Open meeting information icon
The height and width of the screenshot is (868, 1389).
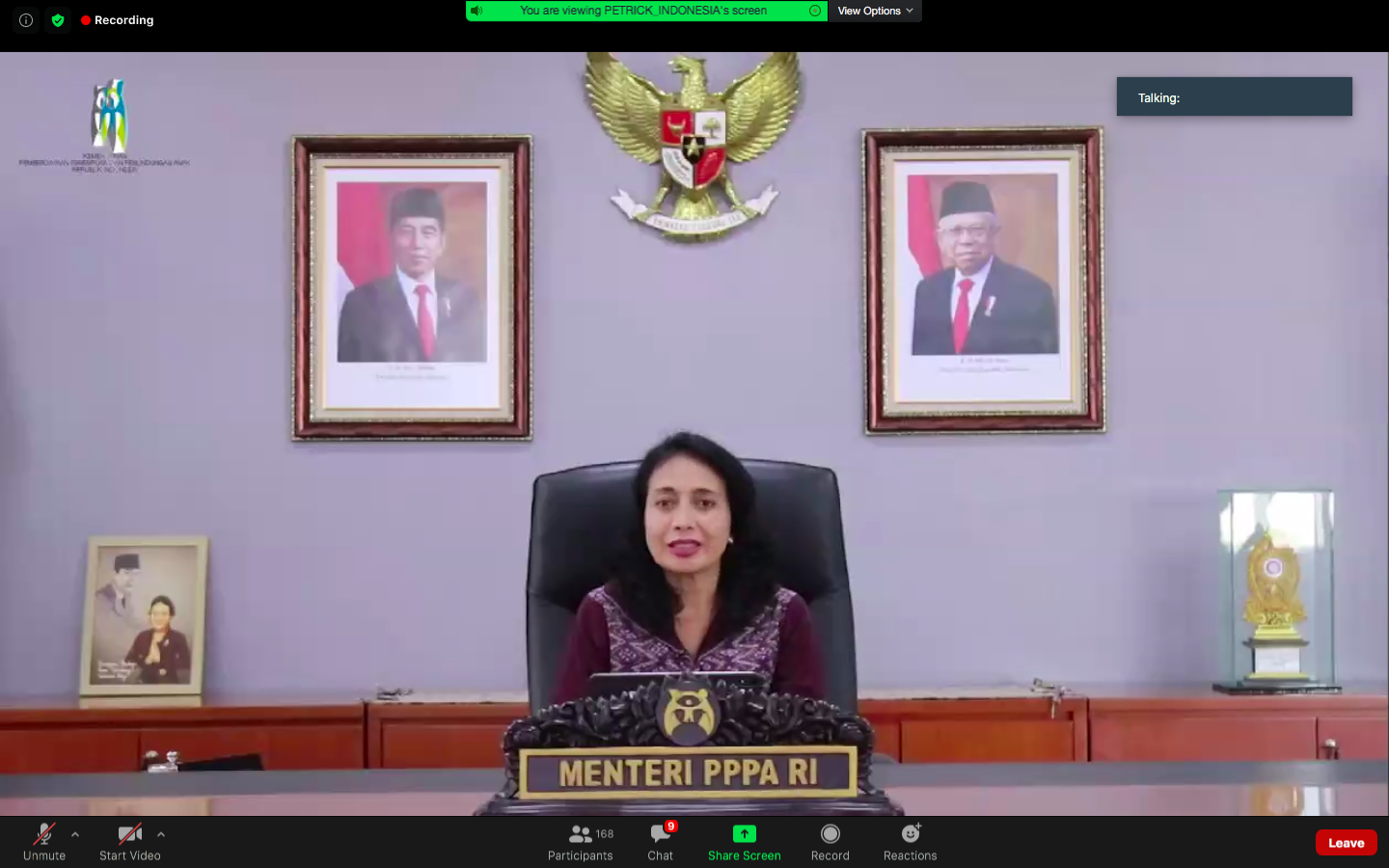coord(26,20)
